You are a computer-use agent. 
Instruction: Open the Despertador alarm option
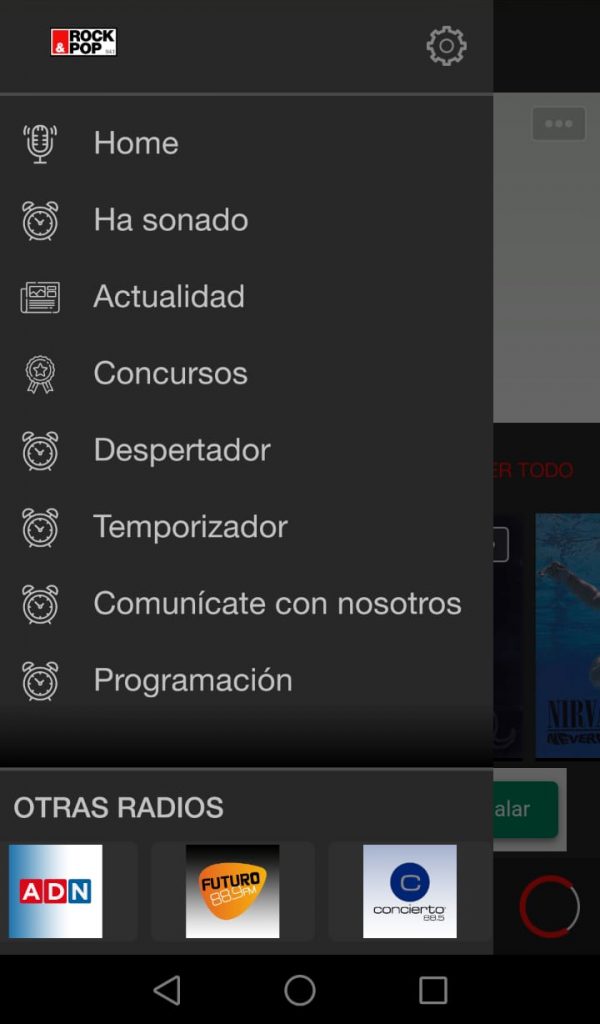(181, 450)
